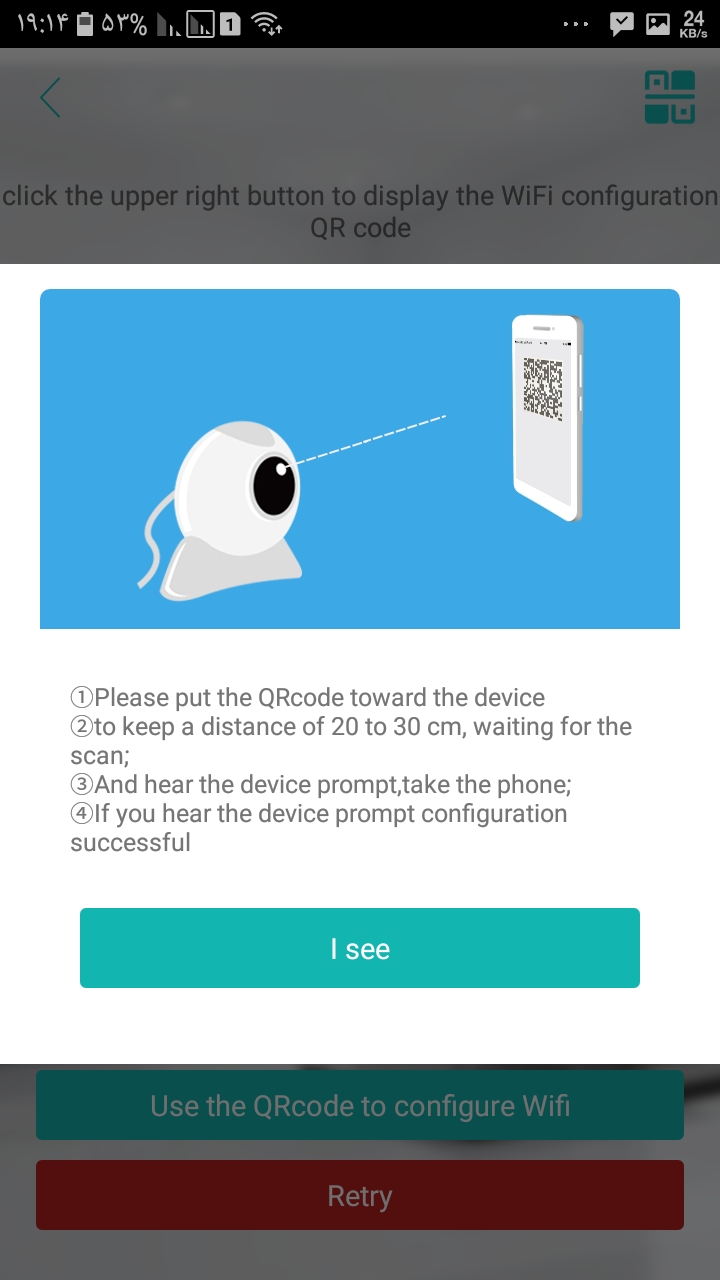
Task: Go back using the top-left arrow
Action: click(50, 98)
